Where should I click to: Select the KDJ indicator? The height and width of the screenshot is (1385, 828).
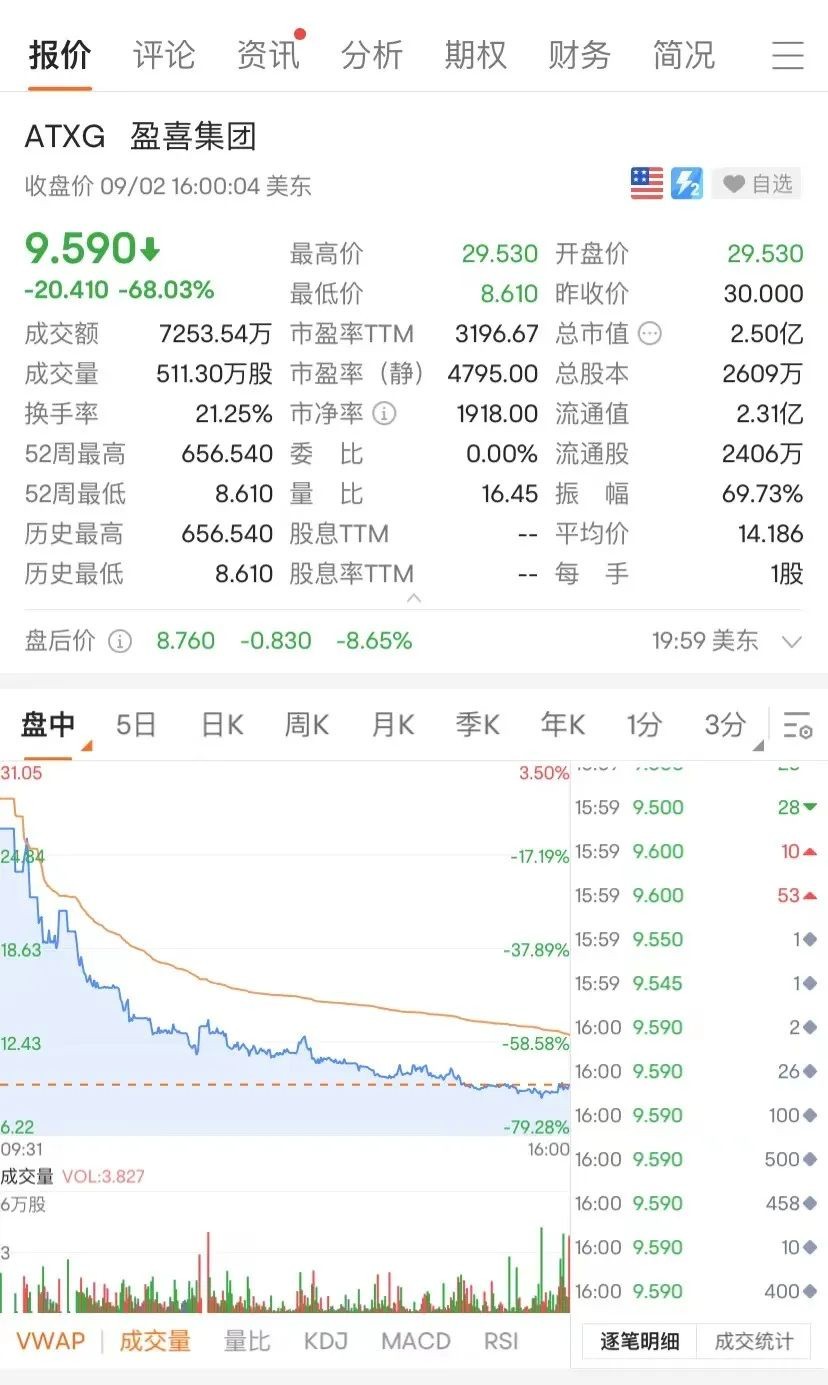(x=326, y=1341)
